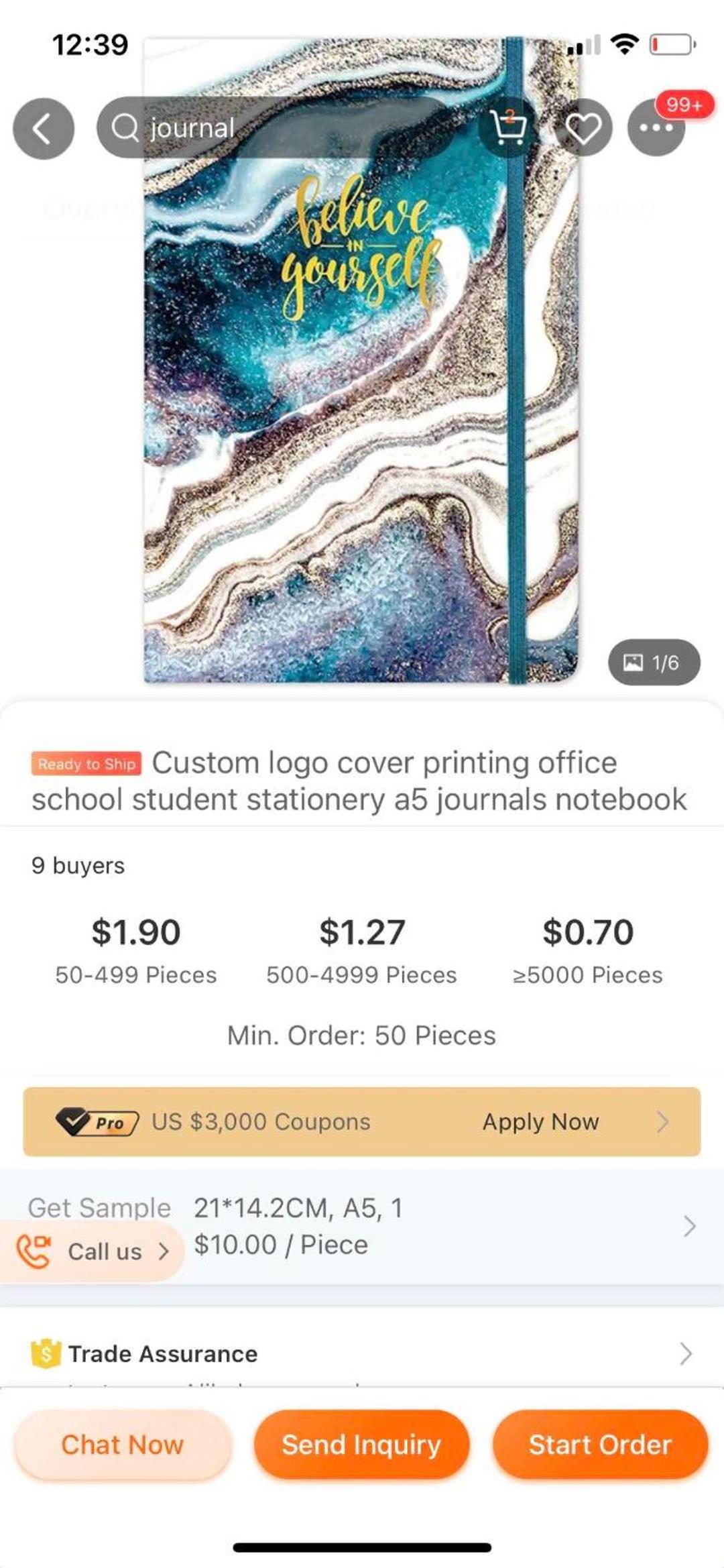This screenshot has height=1568, width=724.
Task: Send Inquiry to the supplier
Action: click(x=361, y=1445)
